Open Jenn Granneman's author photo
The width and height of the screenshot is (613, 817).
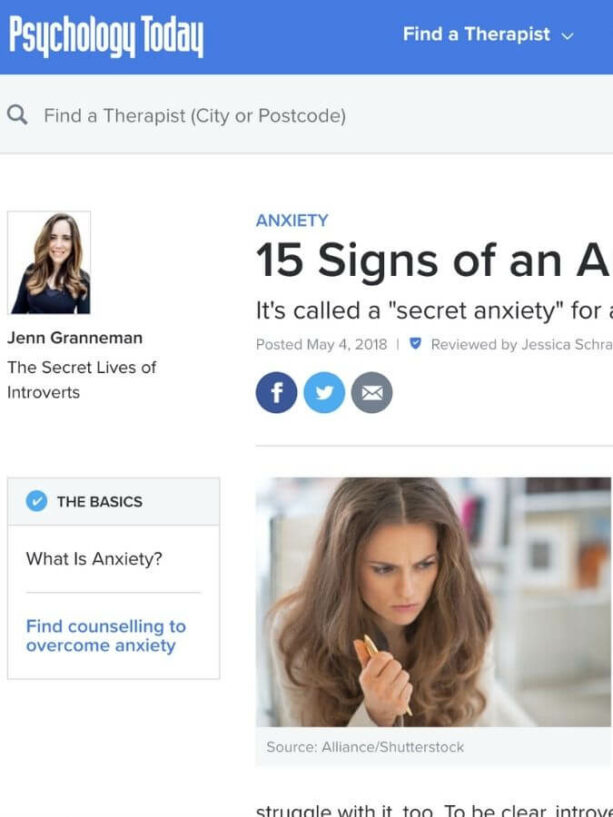pos(50,263)
